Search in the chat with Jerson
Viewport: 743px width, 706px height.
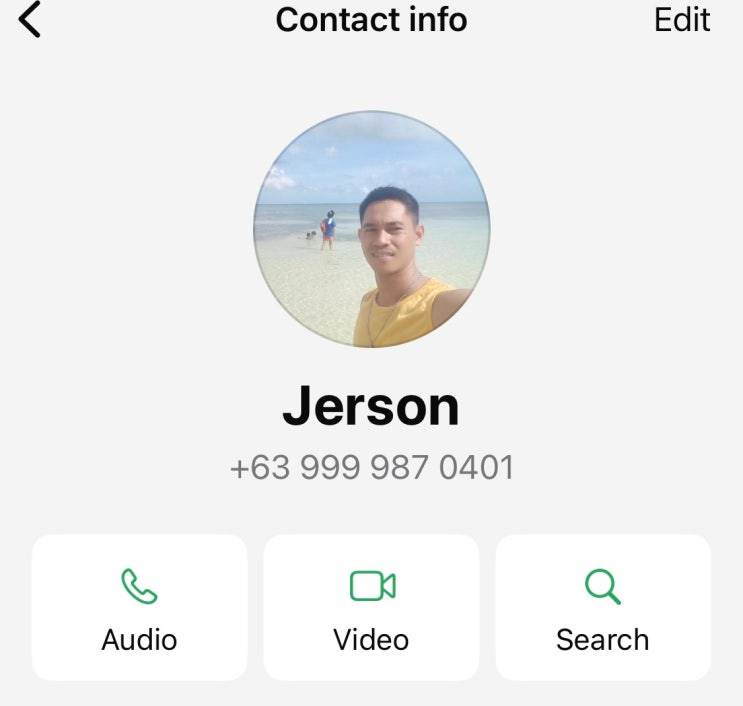[603, 607]
